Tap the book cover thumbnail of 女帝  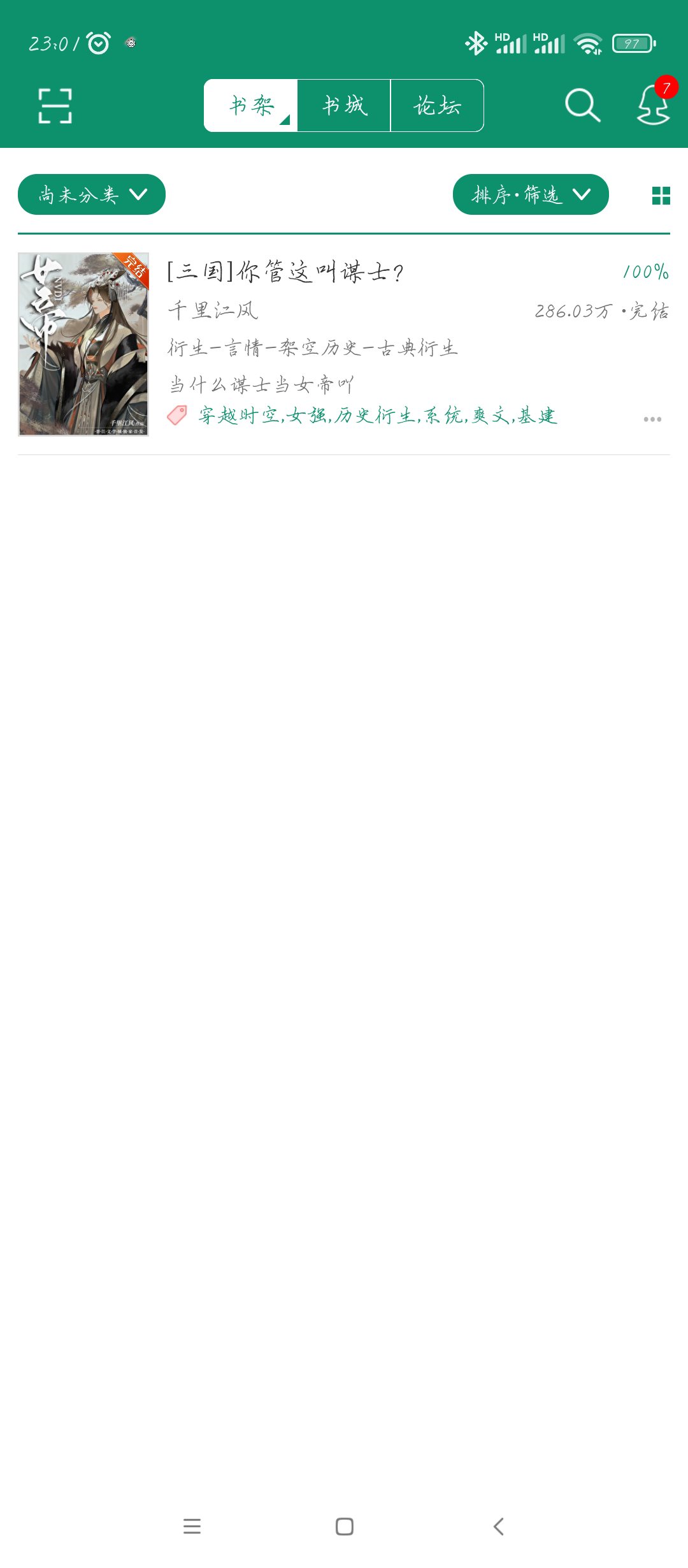pos(83,344)
